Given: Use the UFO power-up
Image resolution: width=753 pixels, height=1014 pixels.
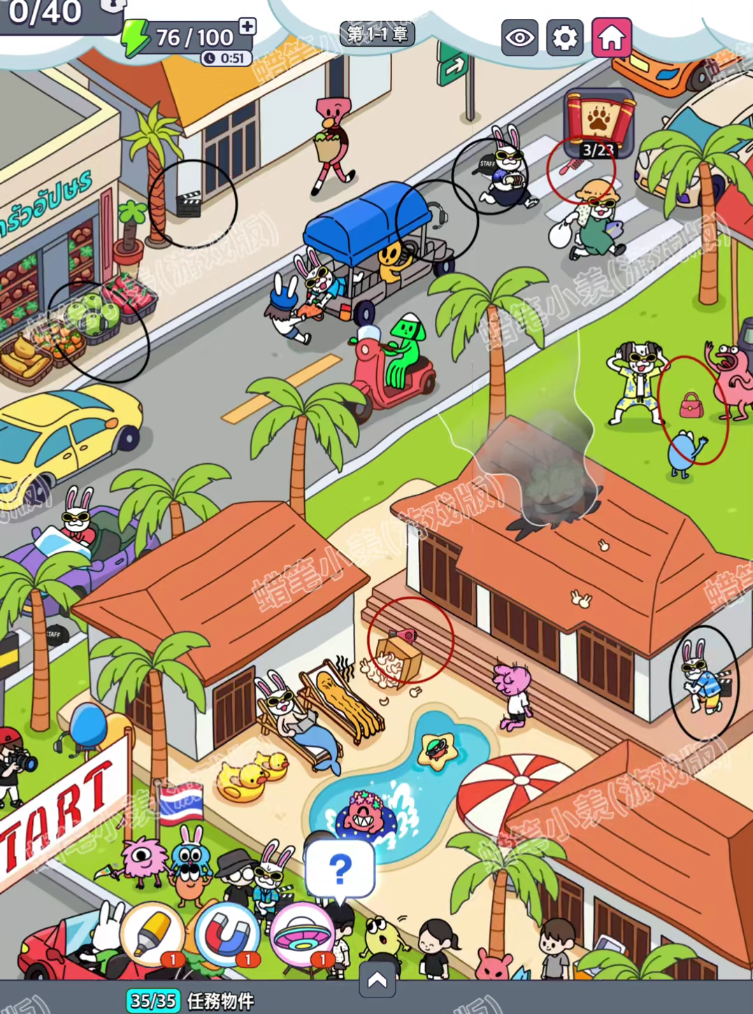Looking at the screenshot, I should (301, 934).
